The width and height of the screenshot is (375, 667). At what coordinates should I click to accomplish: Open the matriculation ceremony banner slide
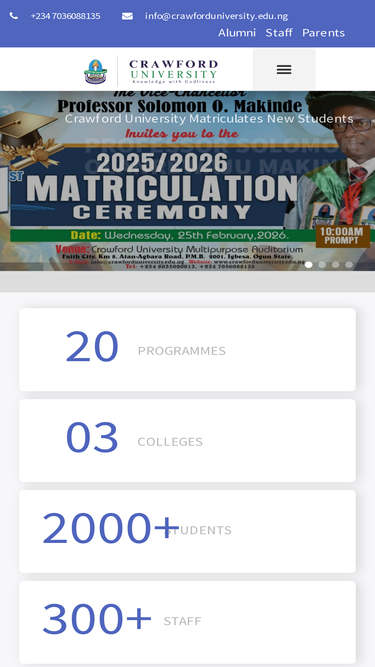point(188,181)
